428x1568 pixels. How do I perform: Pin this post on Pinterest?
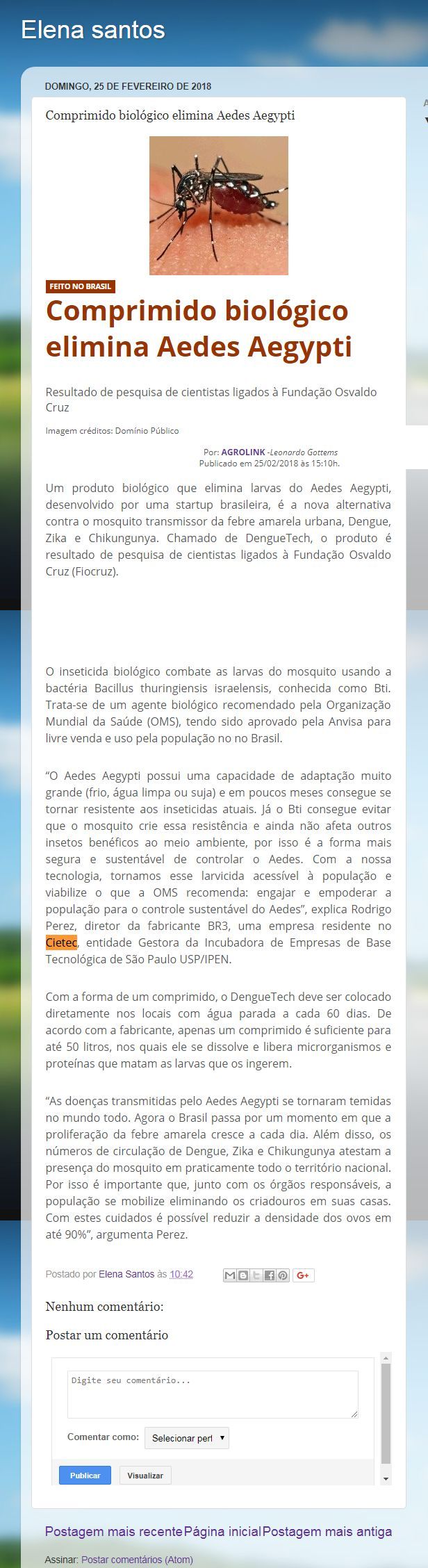pyautogui.click(x=282, y=1275)
